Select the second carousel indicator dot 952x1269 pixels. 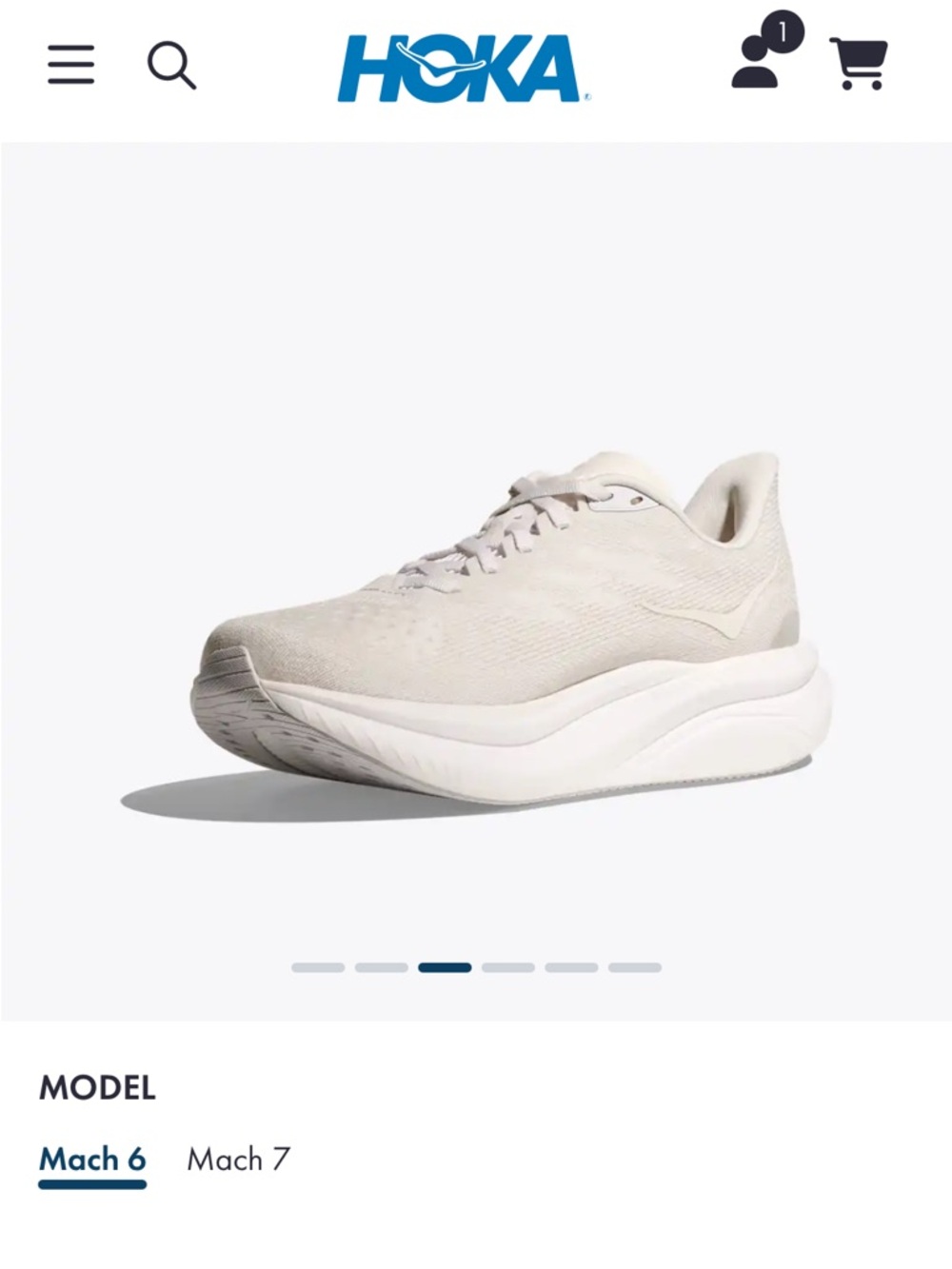click(379, 966)
